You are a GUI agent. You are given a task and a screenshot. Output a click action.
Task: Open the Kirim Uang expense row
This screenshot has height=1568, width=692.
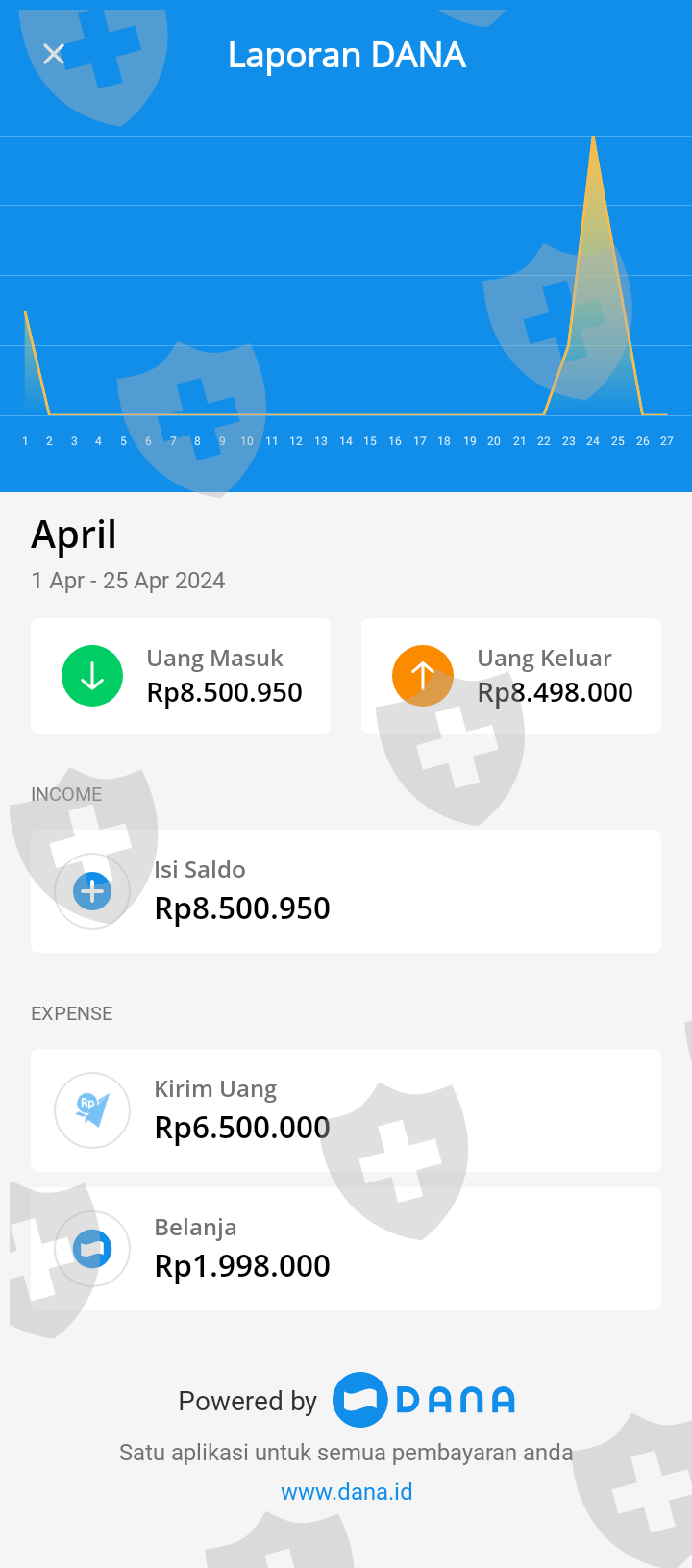pos(346,1110)
